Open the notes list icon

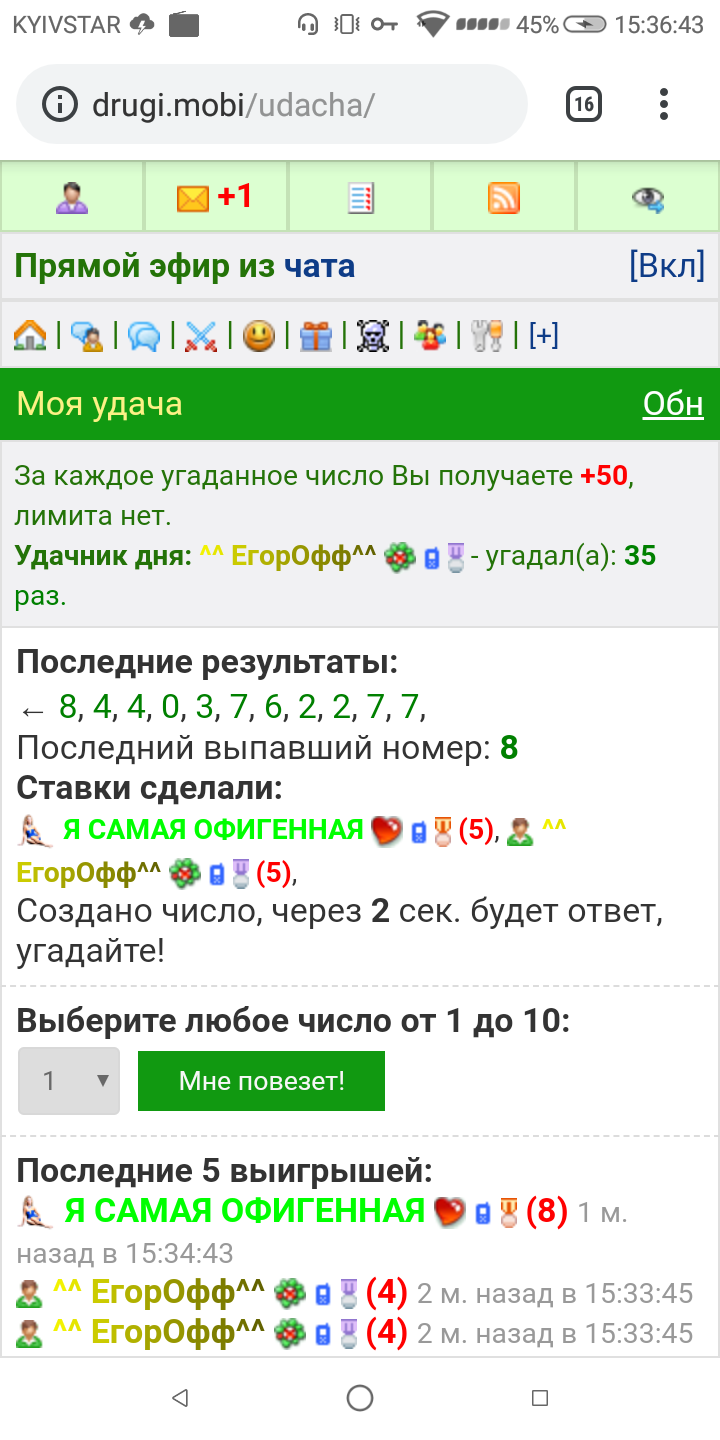pos(360,197)
